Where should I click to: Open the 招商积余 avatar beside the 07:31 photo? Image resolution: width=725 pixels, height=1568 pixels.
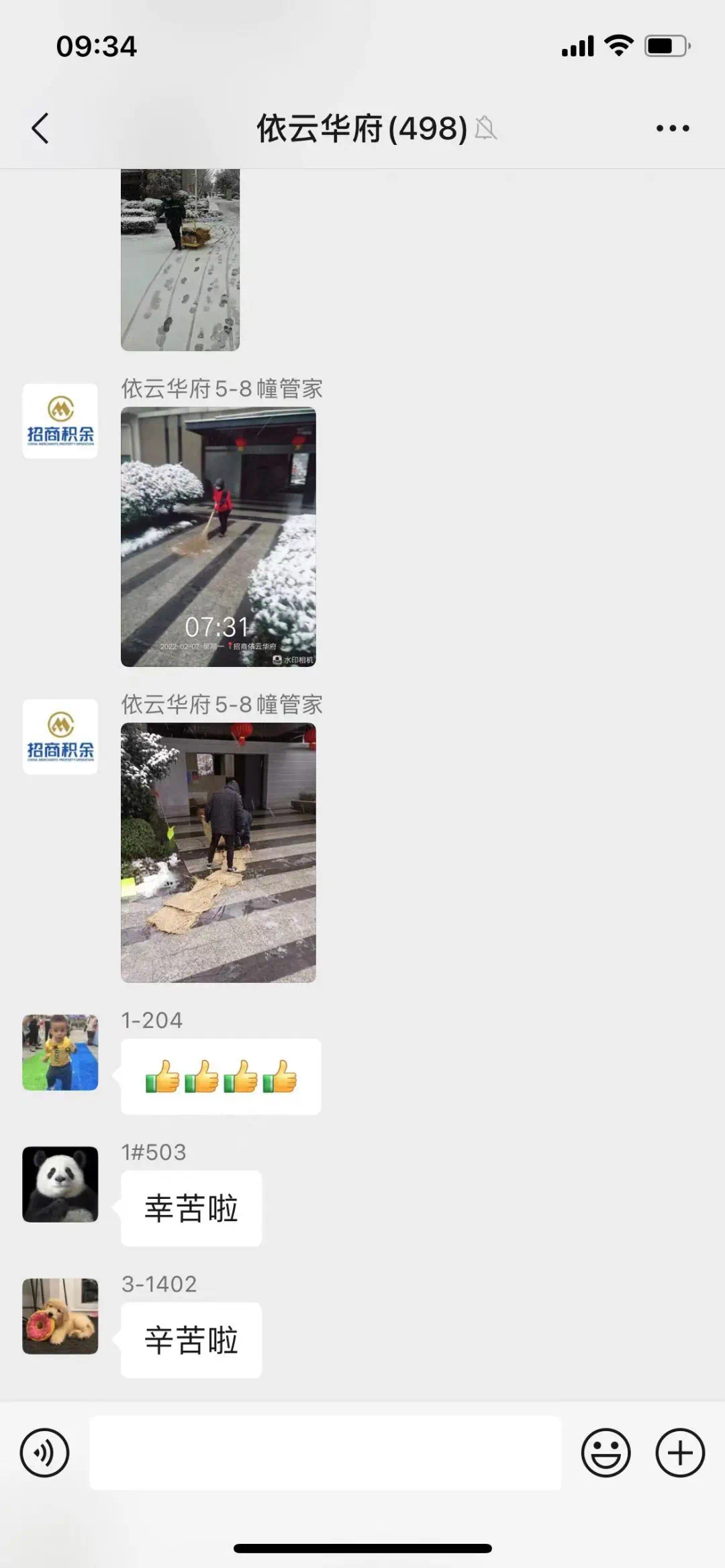coord(60,421)
